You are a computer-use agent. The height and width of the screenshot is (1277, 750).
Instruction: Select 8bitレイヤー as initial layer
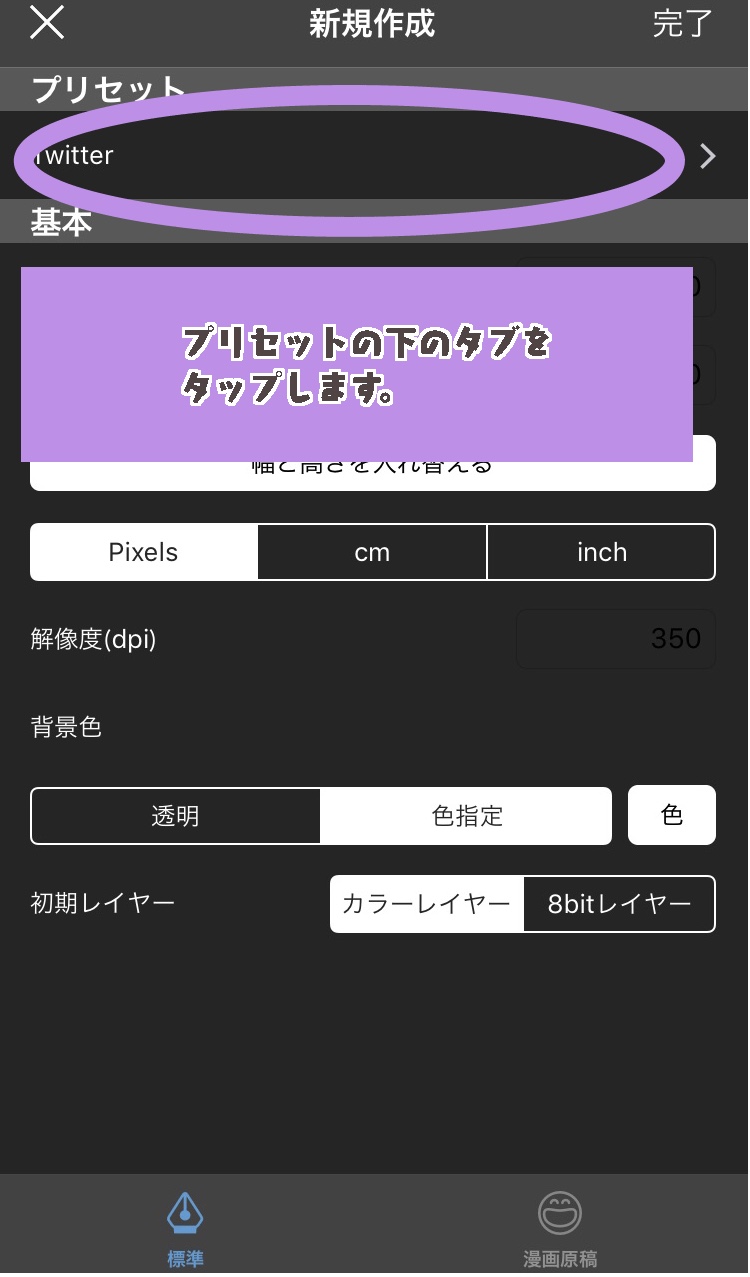619,904
